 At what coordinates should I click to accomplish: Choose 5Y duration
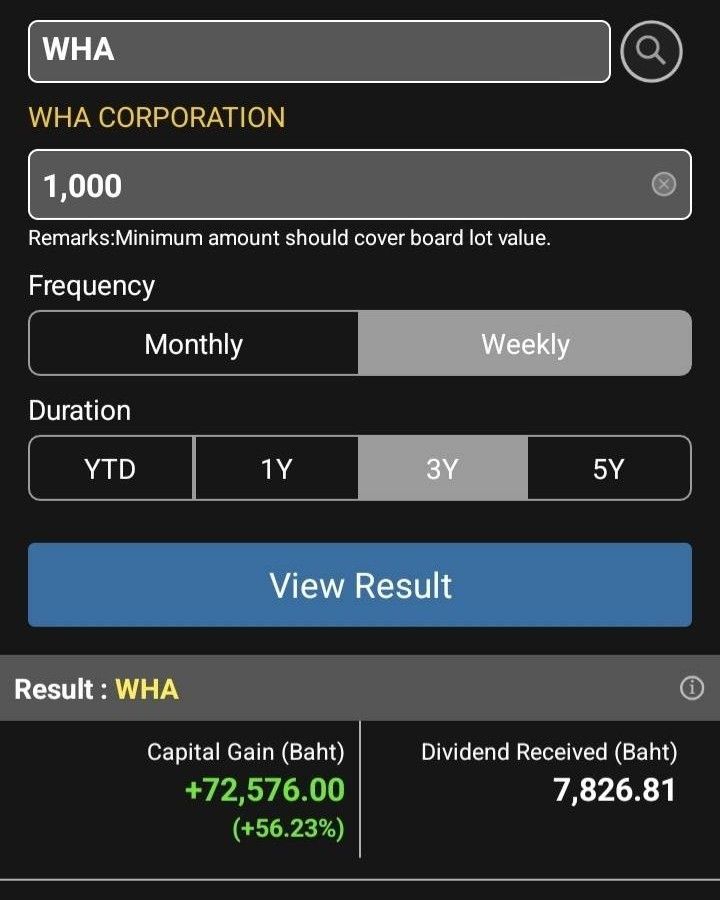[x=608, y=468]
